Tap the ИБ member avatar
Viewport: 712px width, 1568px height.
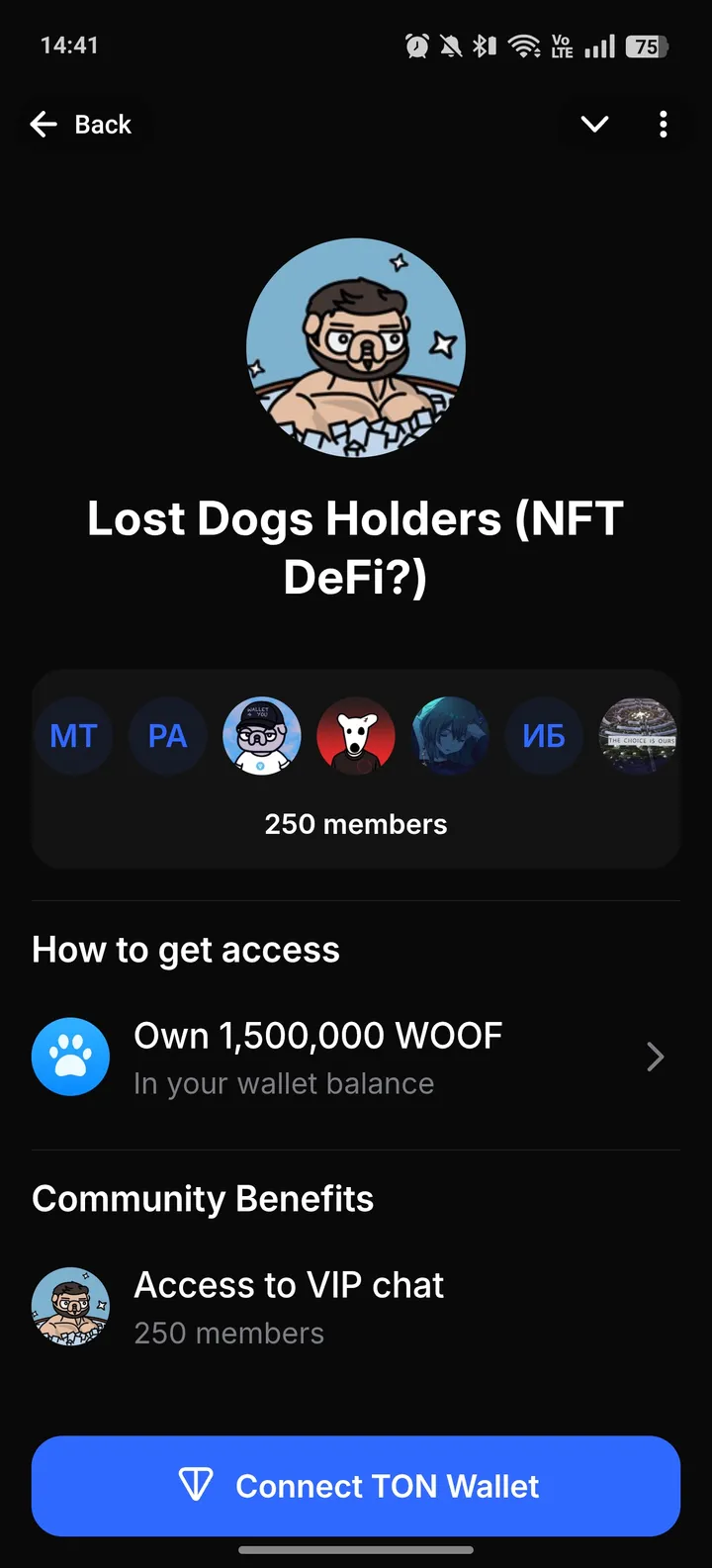point(543,735)
